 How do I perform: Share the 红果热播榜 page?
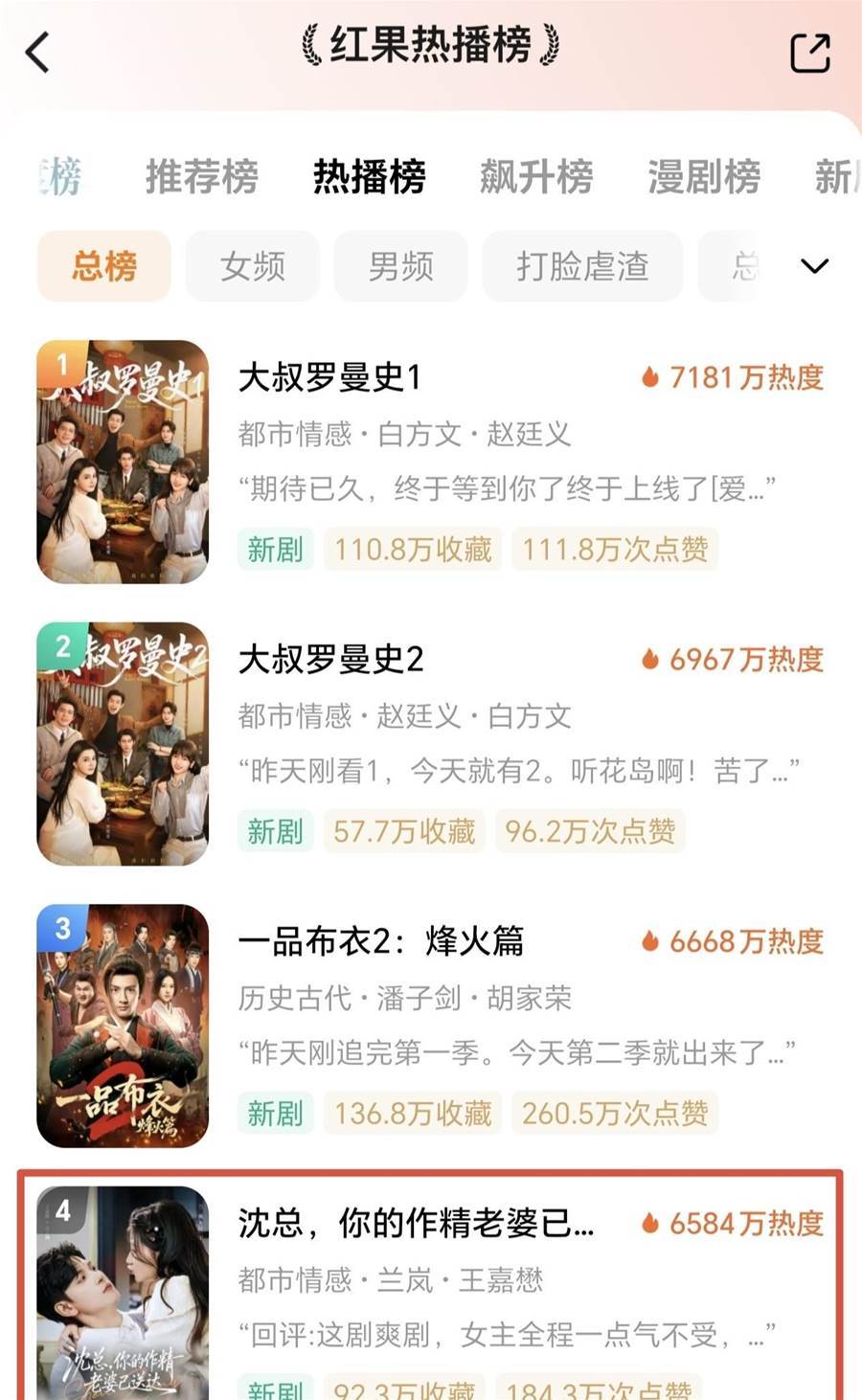tap(809, 53)
